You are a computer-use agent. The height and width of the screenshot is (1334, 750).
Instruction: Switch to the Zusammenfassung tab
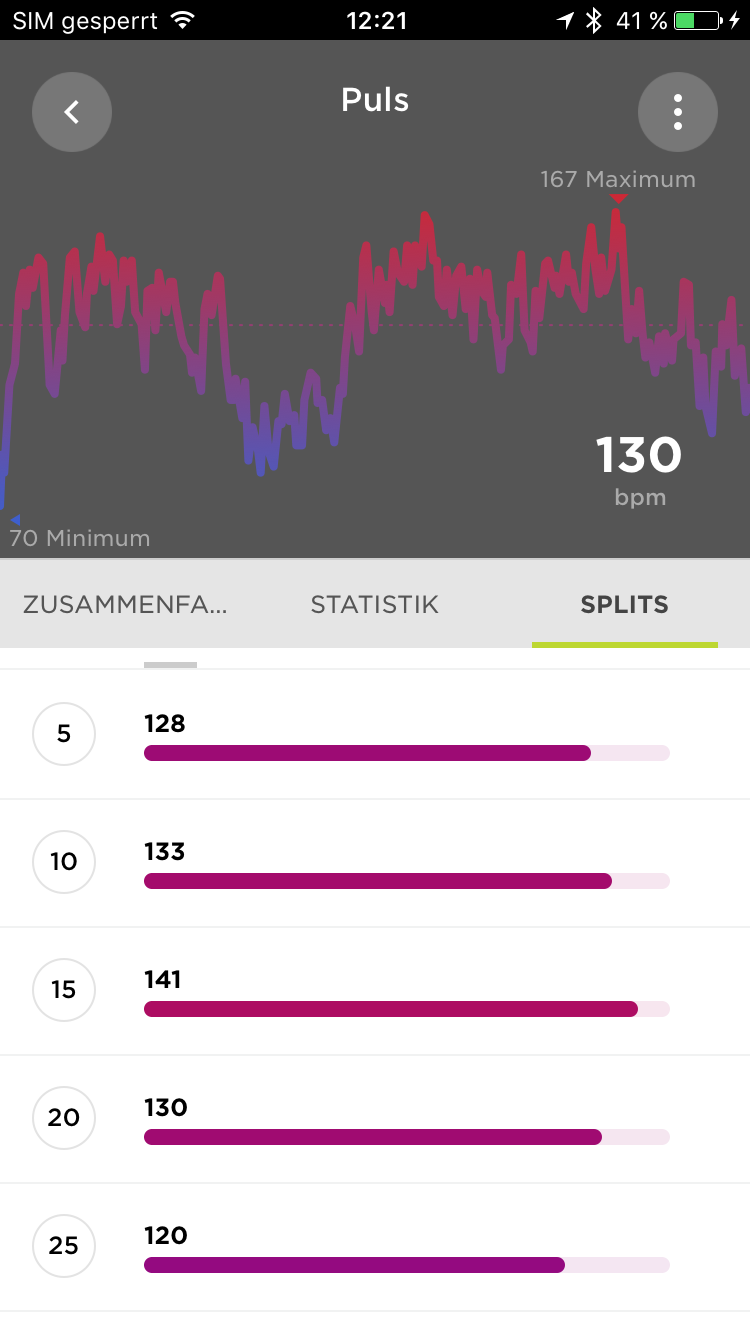tap(125, 604)
